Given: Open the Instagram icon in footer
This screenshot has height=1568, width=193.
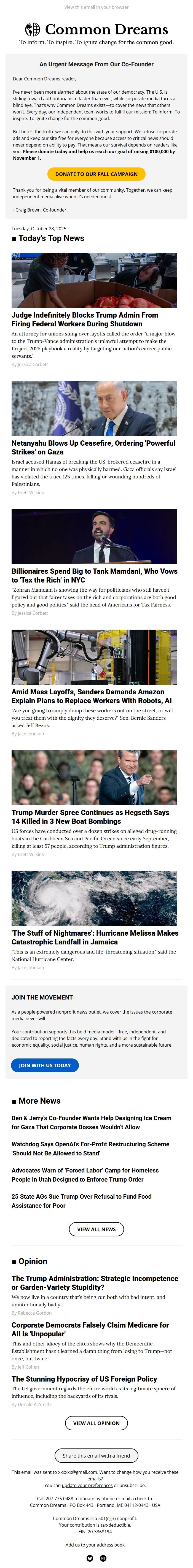Looking at the screenshot, I should [103, 1558].
